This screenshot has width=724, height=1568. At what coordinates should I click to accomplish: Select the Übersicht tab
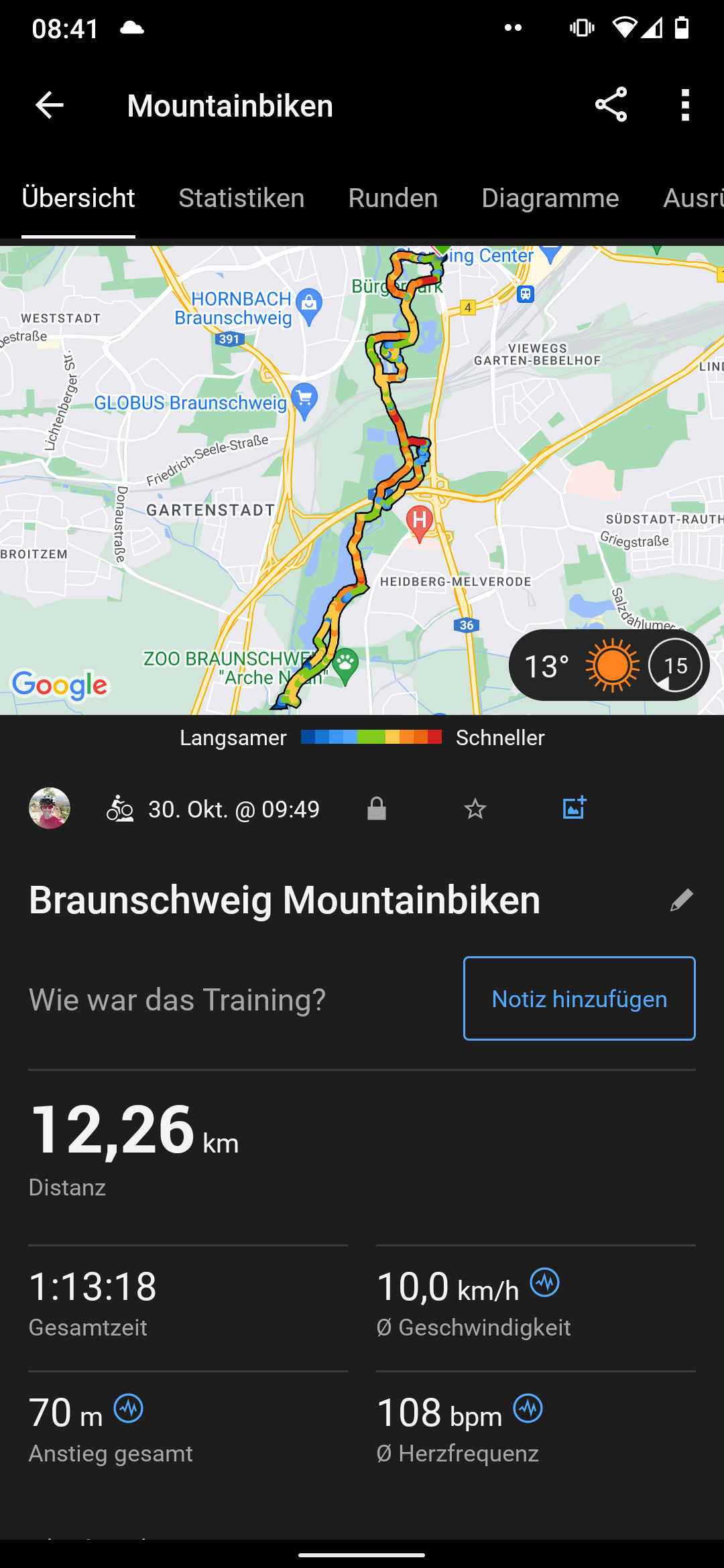pos(78,198)
